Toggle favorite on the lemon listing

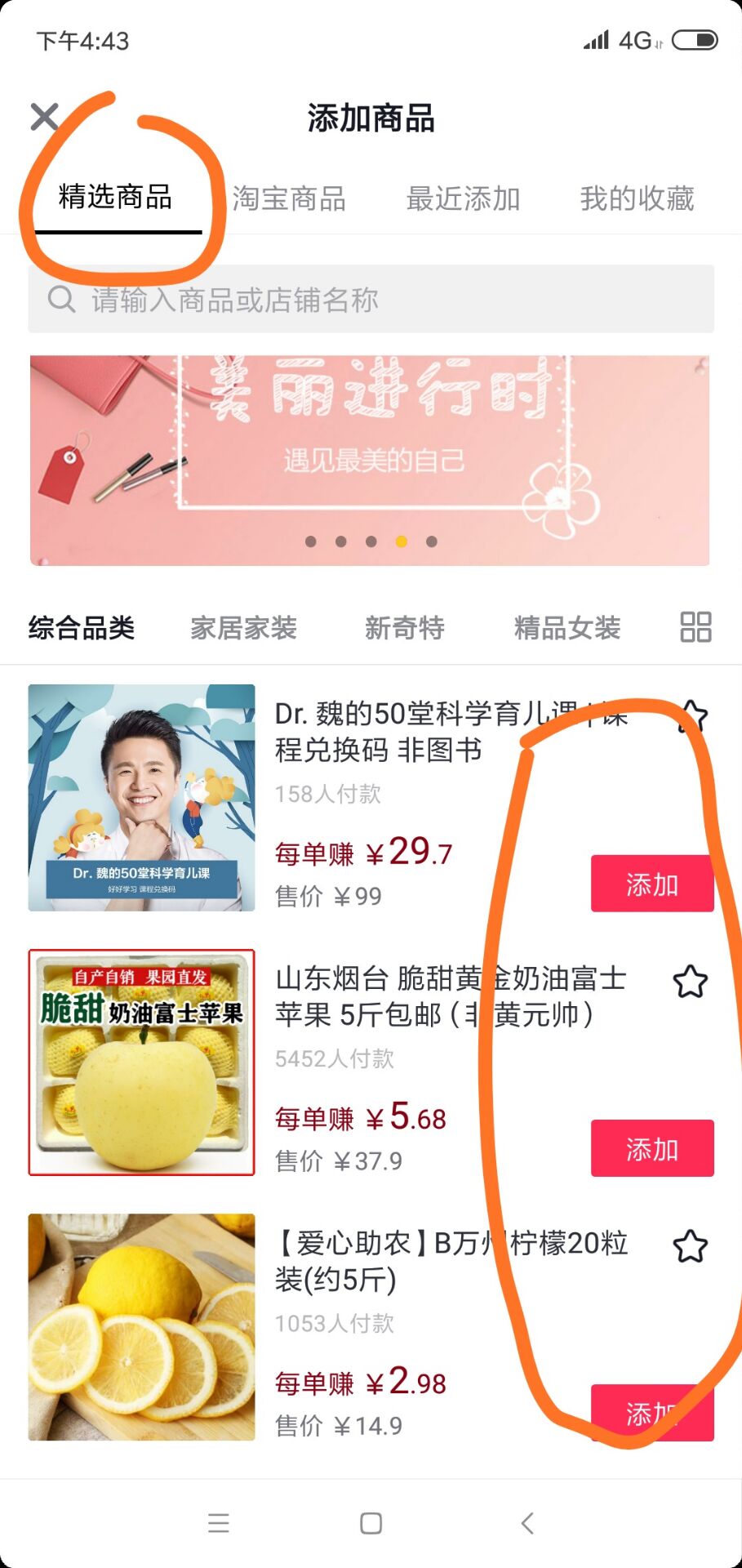point(691,1246)
